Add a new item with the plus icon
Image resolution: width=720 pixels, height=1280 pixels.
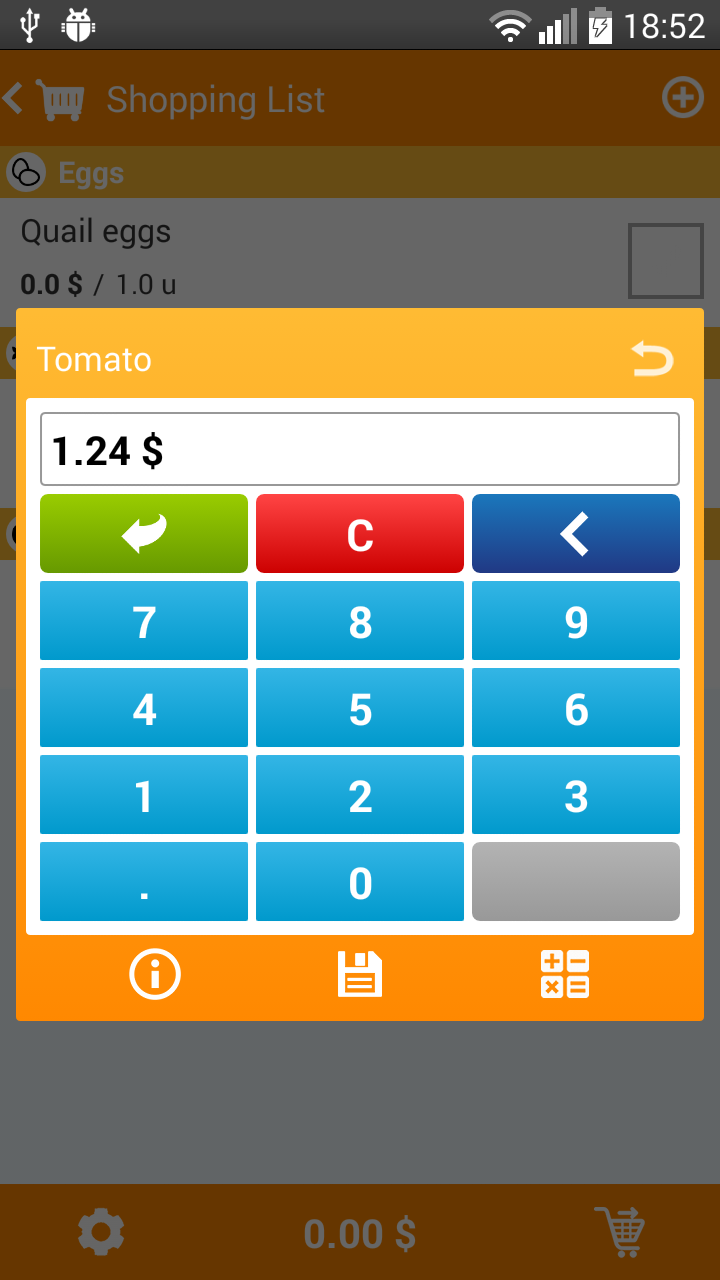pyautogui.click(x=683, y=98)
